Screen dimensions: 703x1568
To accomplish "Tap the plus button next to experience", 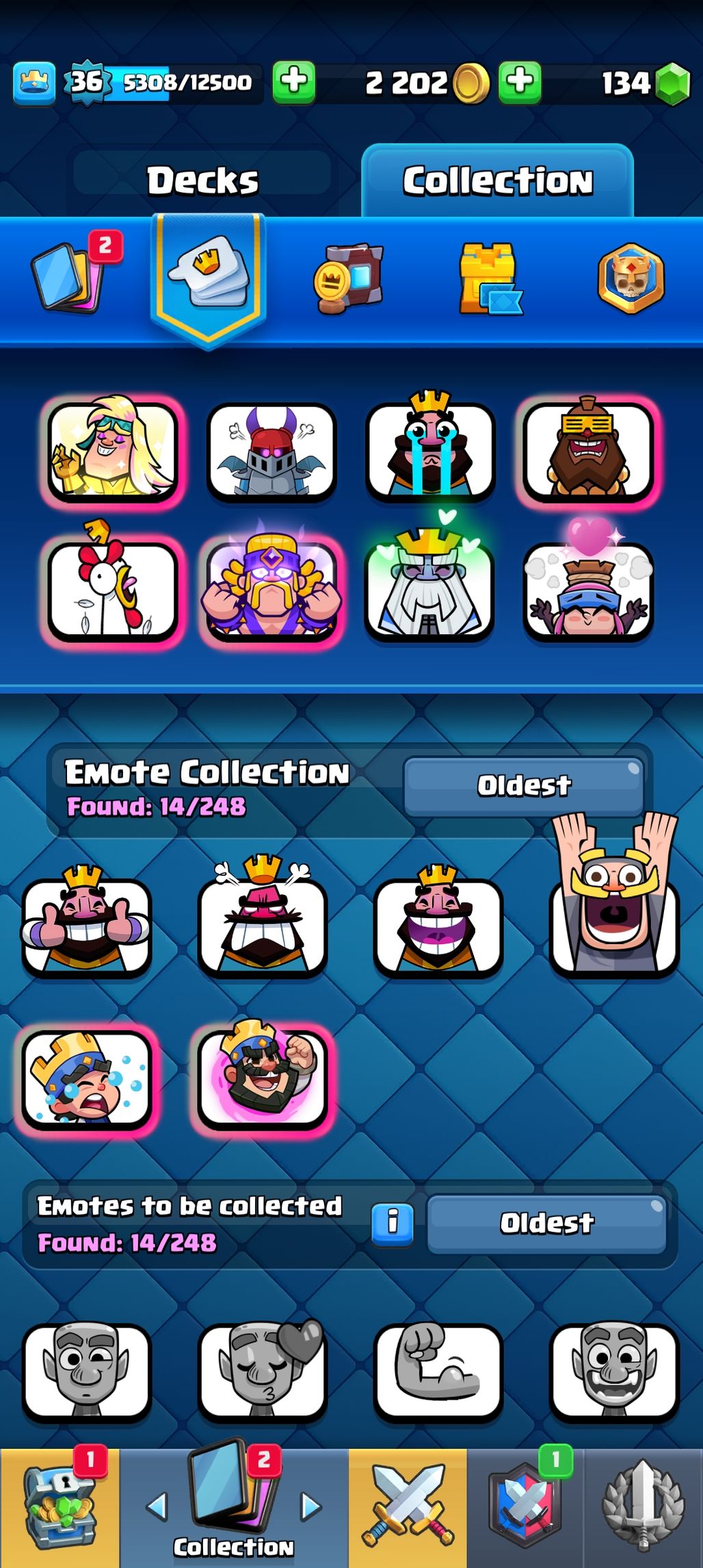I will click(x=294, y=82).
